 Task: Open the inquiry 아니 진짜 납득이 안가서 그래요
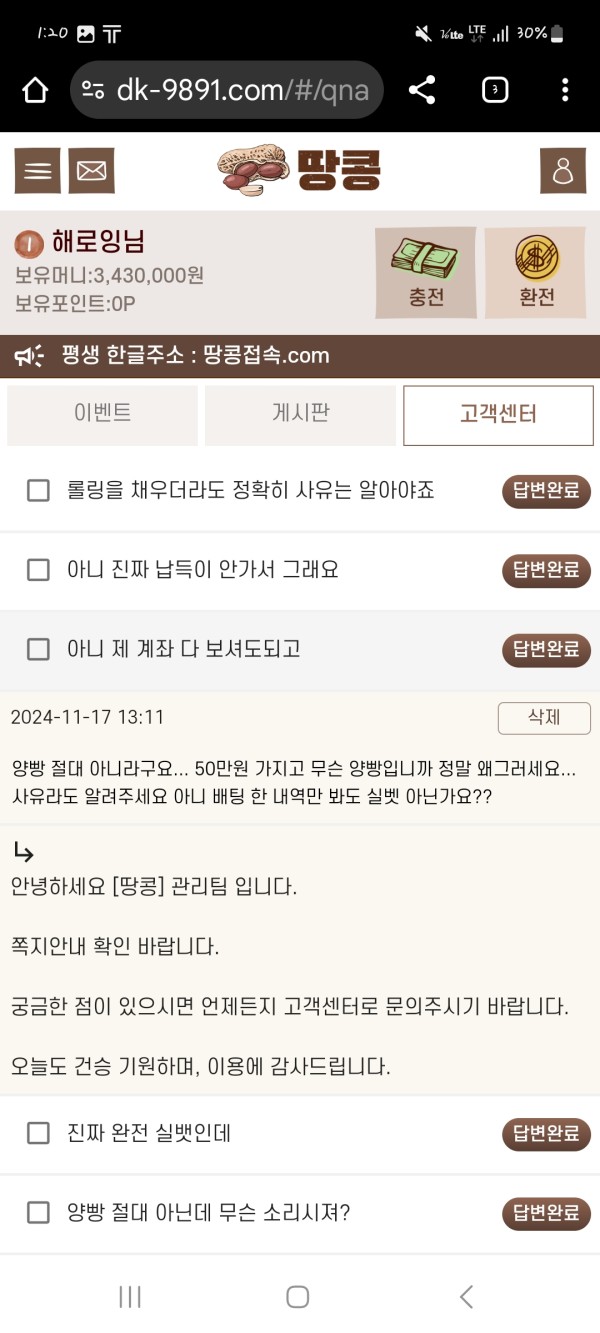pyautogui.click(x=203, y=570)
